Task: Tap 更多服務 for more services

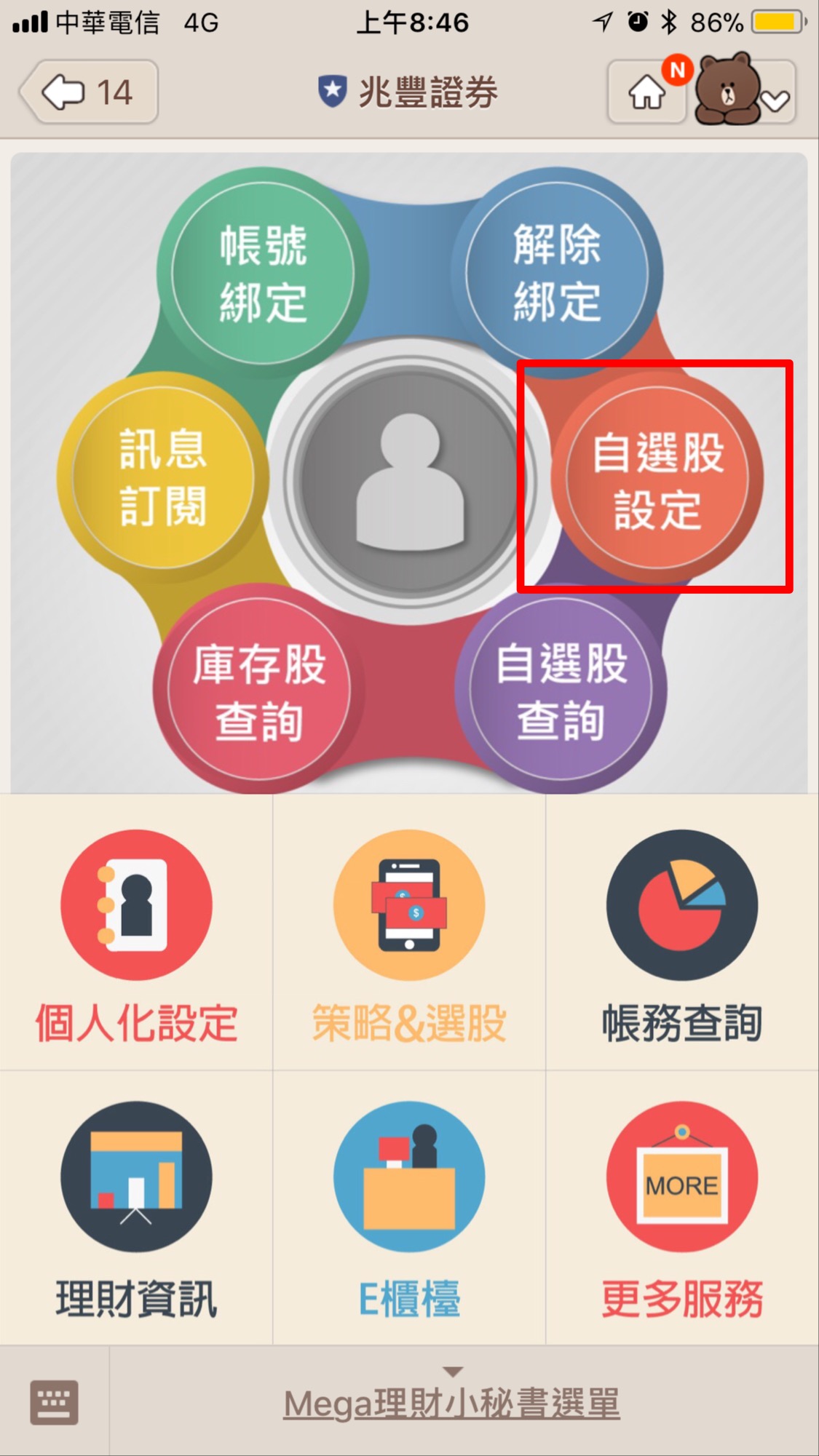Action: (x=682, y=1208)
